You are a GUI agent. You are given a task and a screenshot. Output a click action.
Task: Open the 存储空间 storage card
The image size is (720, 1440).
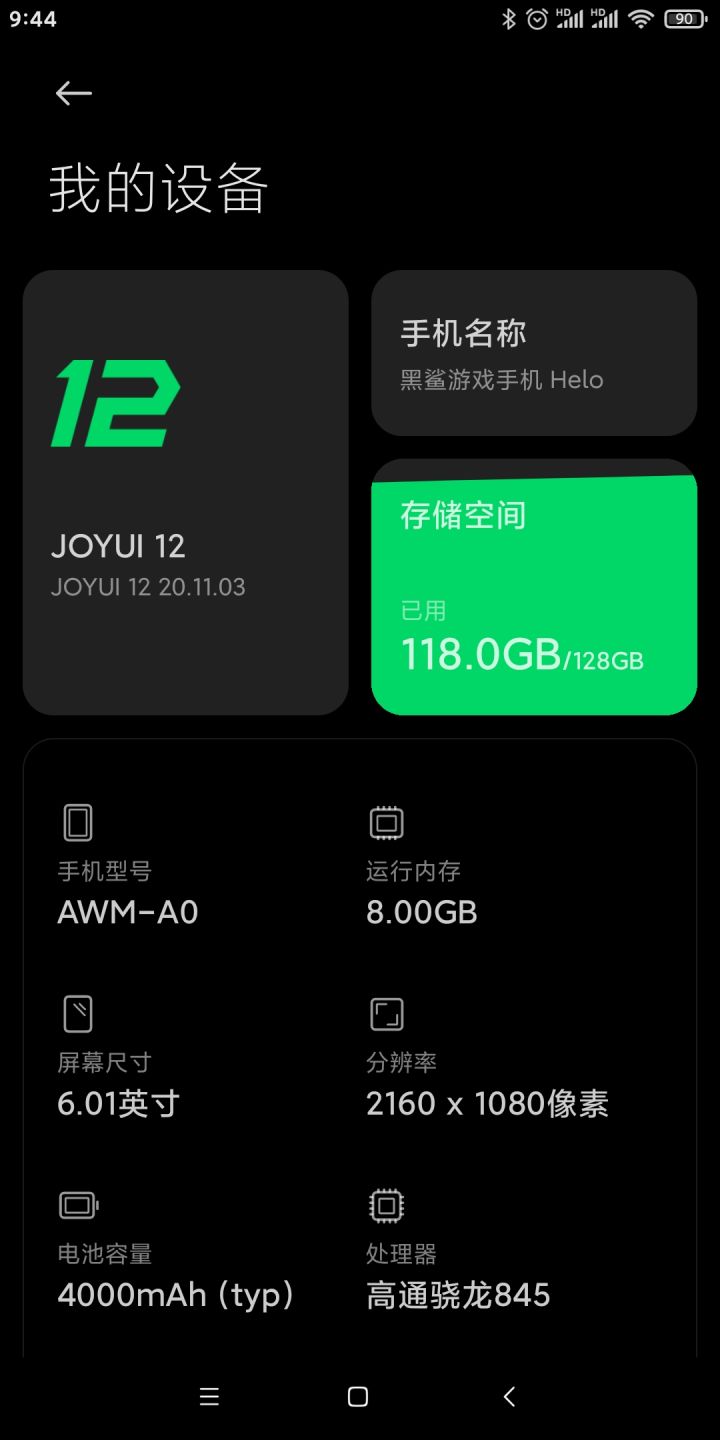pos(534,588)
